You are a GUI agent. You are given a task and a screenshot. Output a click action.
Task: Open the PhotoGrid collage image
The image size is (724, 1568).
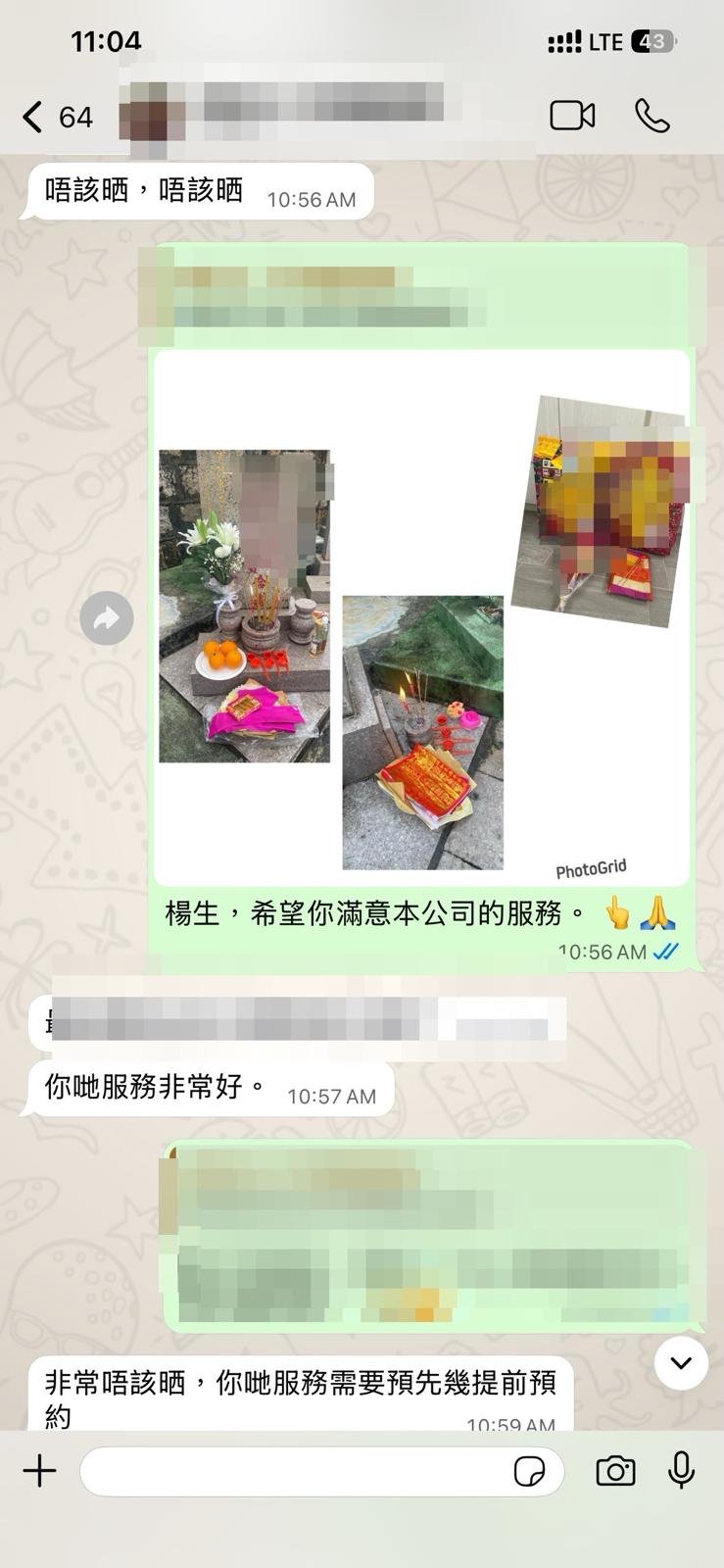421,617
